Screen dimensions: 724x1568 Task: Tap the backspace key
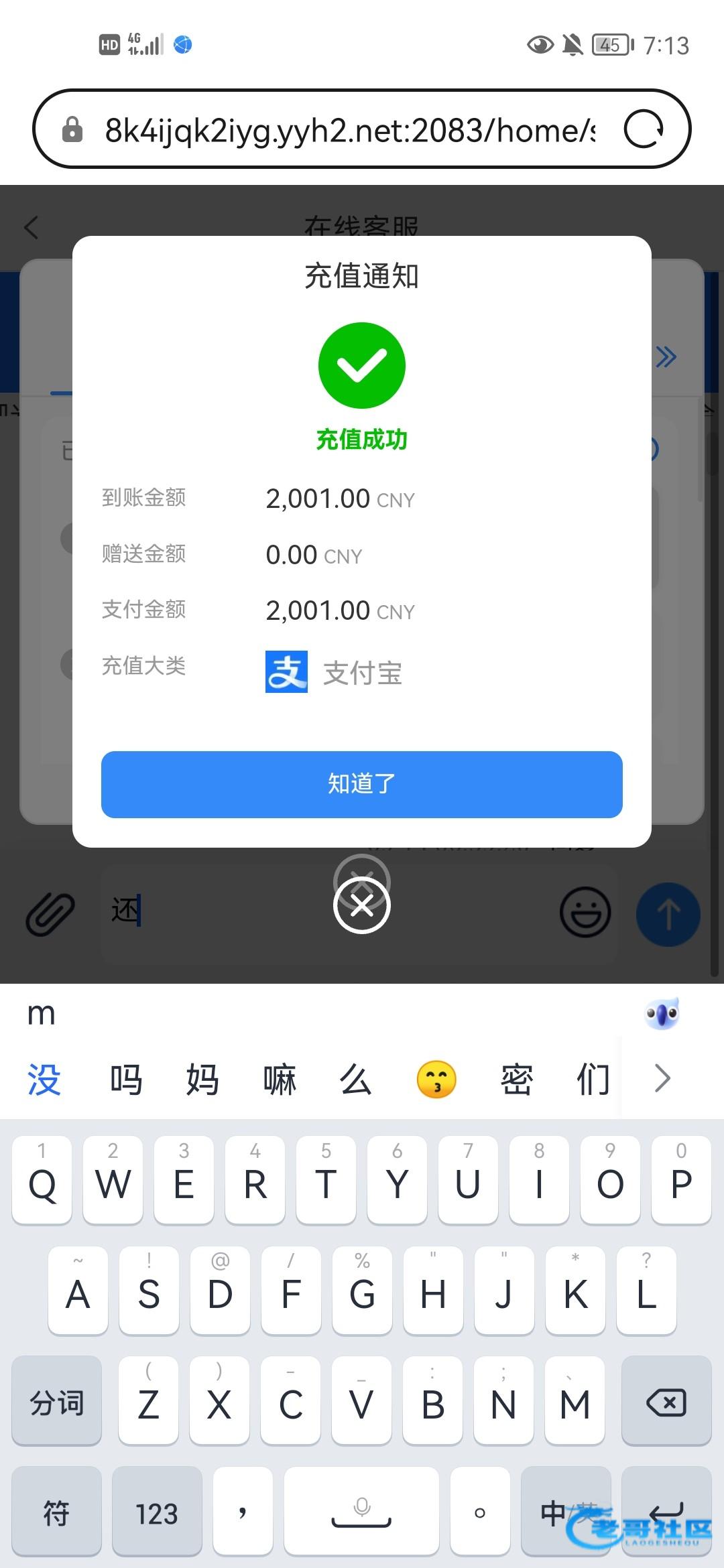(666, 1402)
